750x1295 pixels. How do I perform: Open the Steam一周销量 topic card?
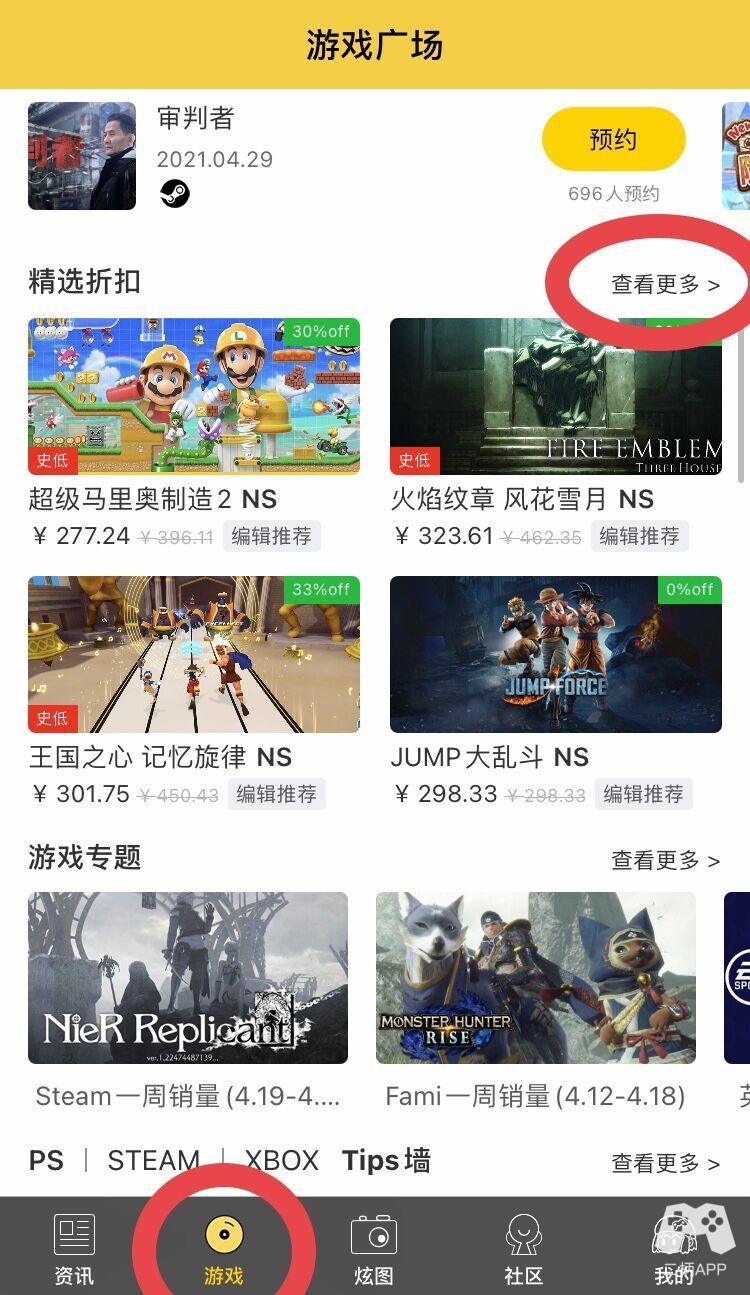(188, 978)
